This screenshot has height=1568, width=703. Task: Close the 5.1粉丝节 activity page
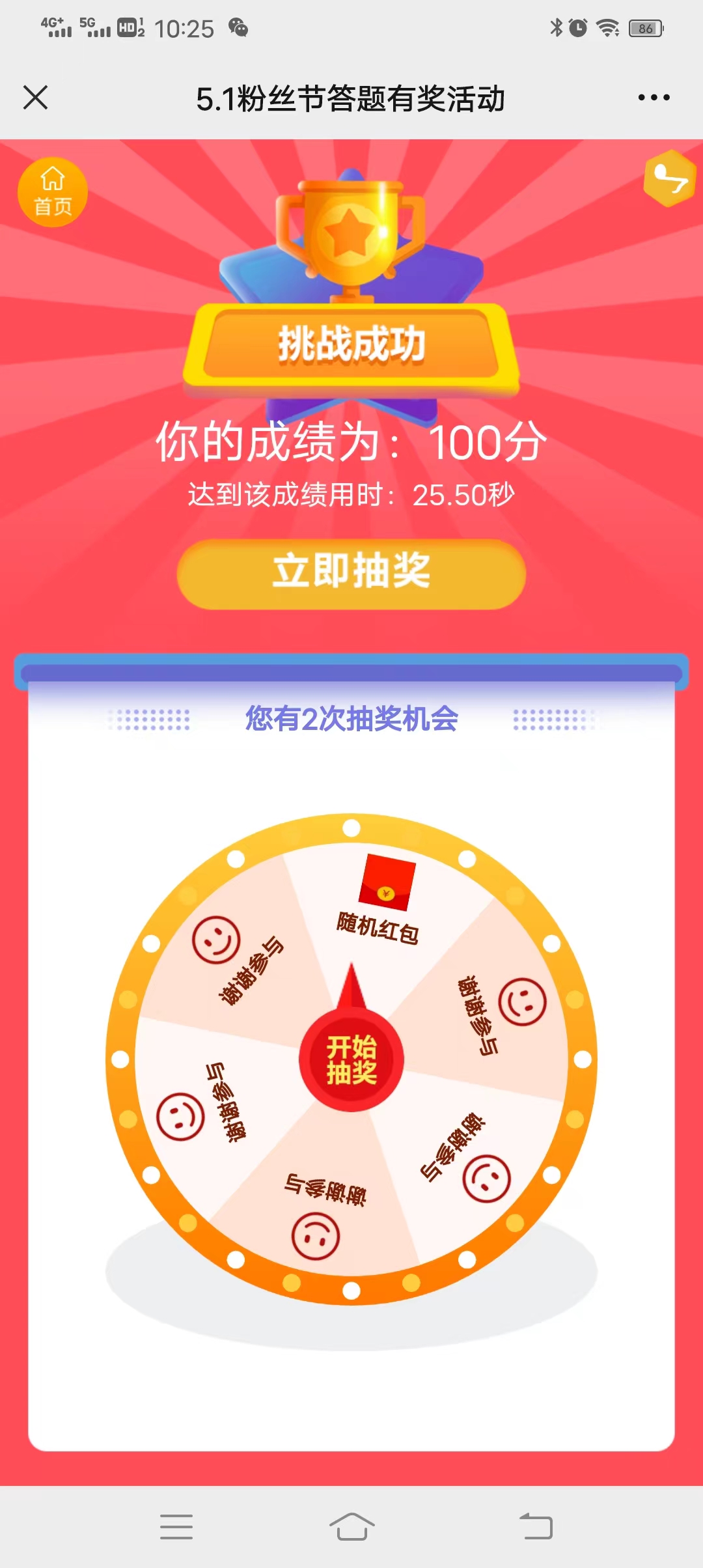click(35, 98)
